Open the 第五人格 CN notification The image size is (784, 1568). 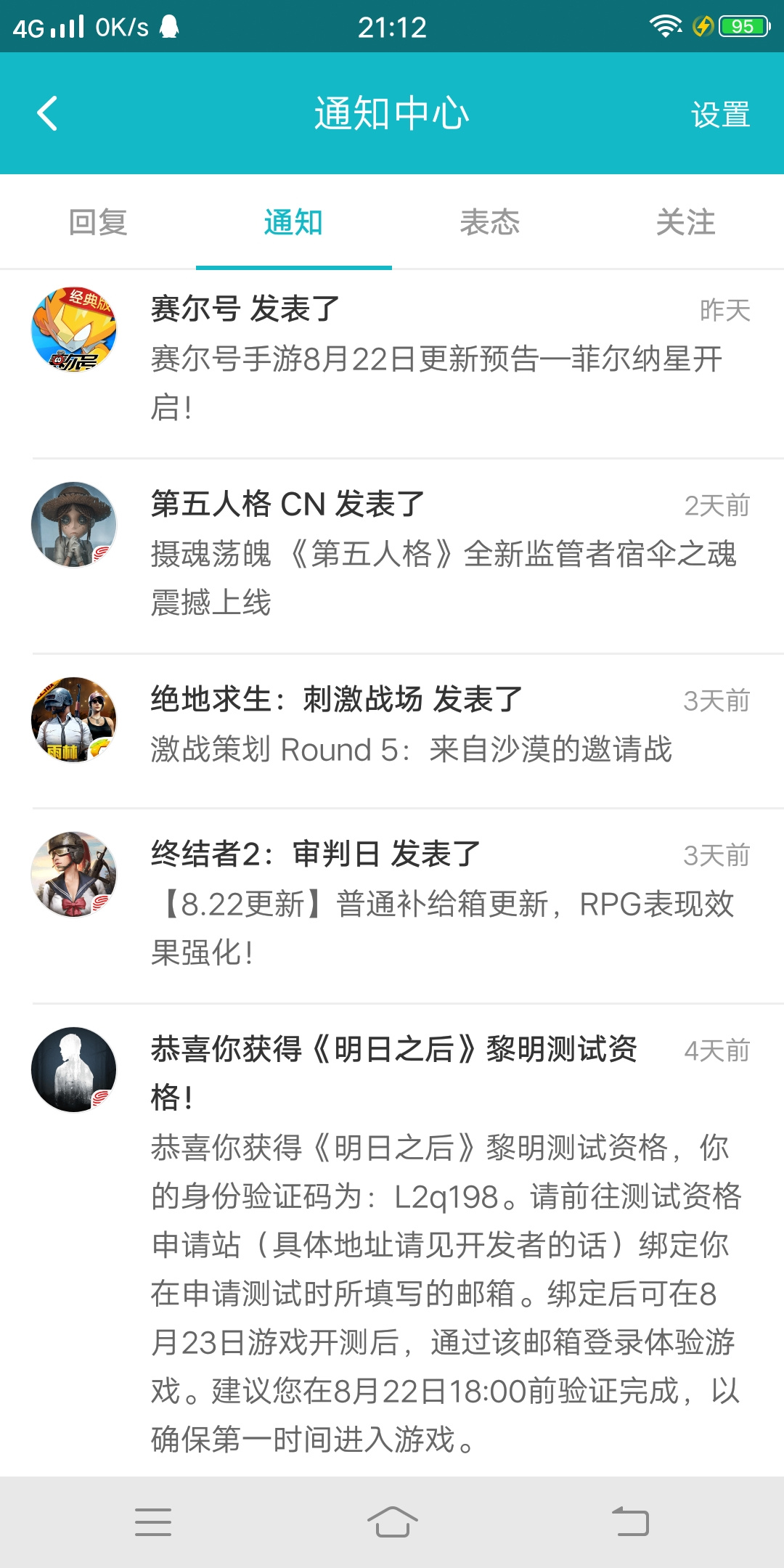point(392,557)
